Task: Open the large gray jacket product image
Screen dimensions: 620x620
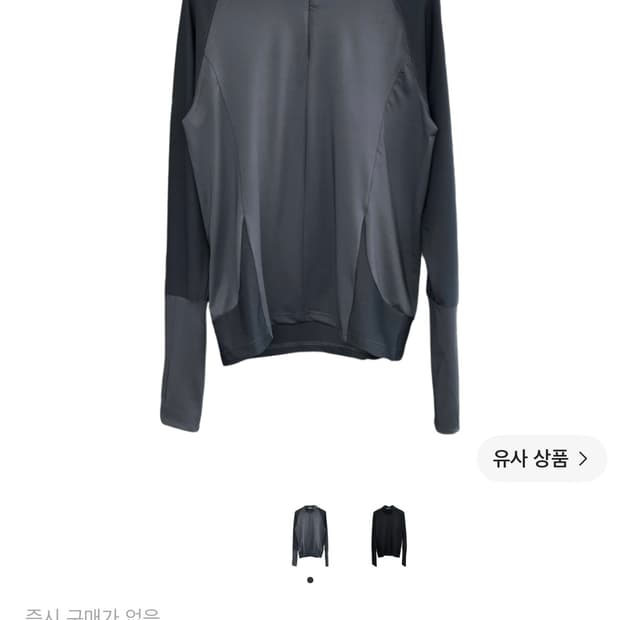Action: (310, 217)
